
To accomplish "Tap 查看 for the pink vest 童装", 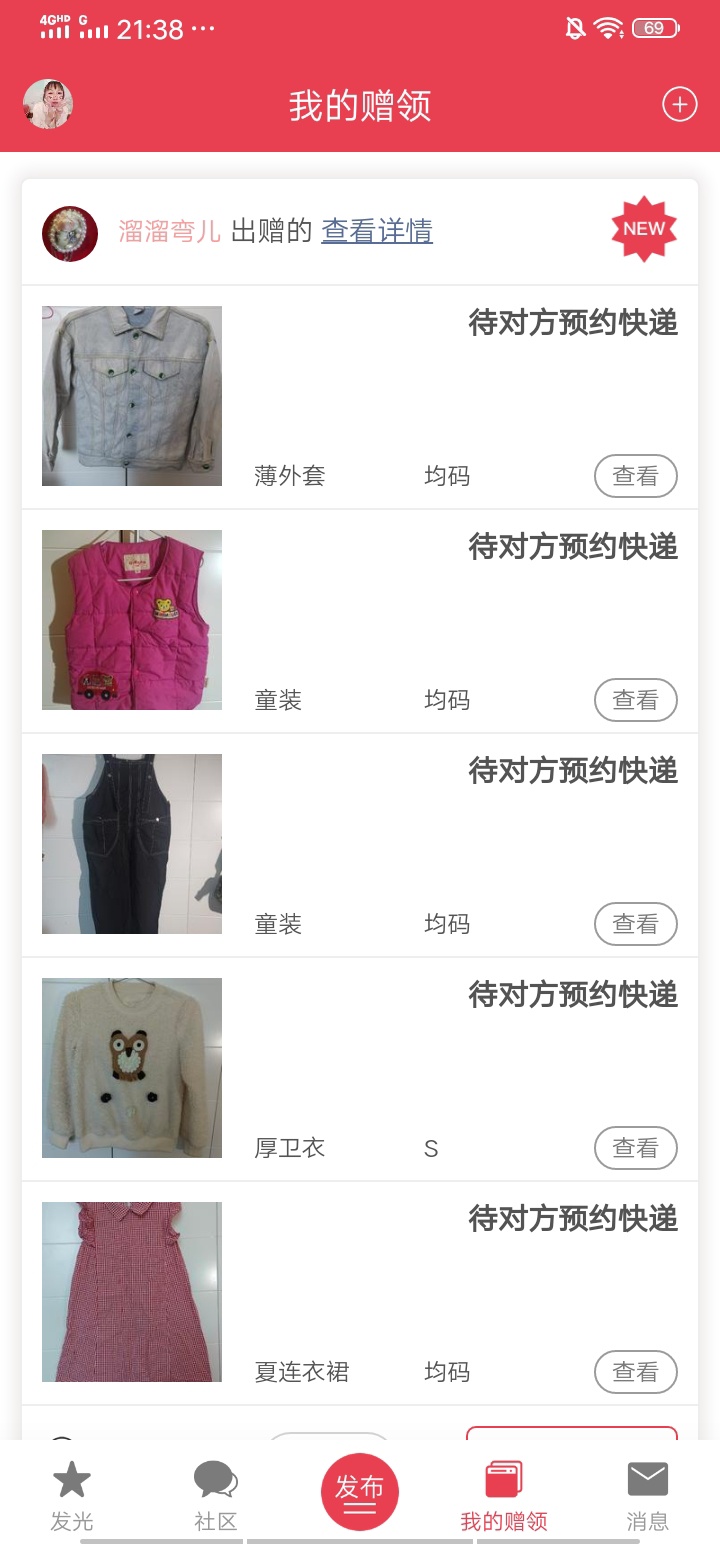I will click(635, 700).
